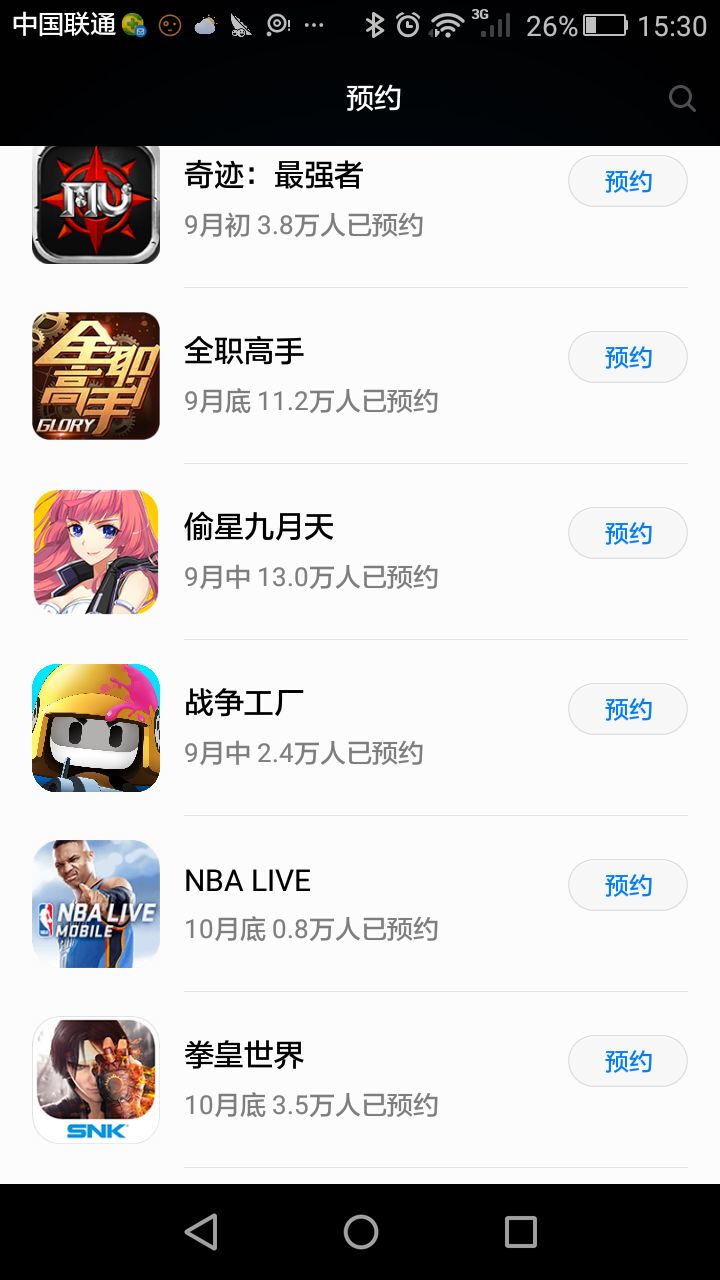The height and width of the screenshot is (1280, 720).
Task: Open the 战争工厂 listing
Action: point(300,728)
